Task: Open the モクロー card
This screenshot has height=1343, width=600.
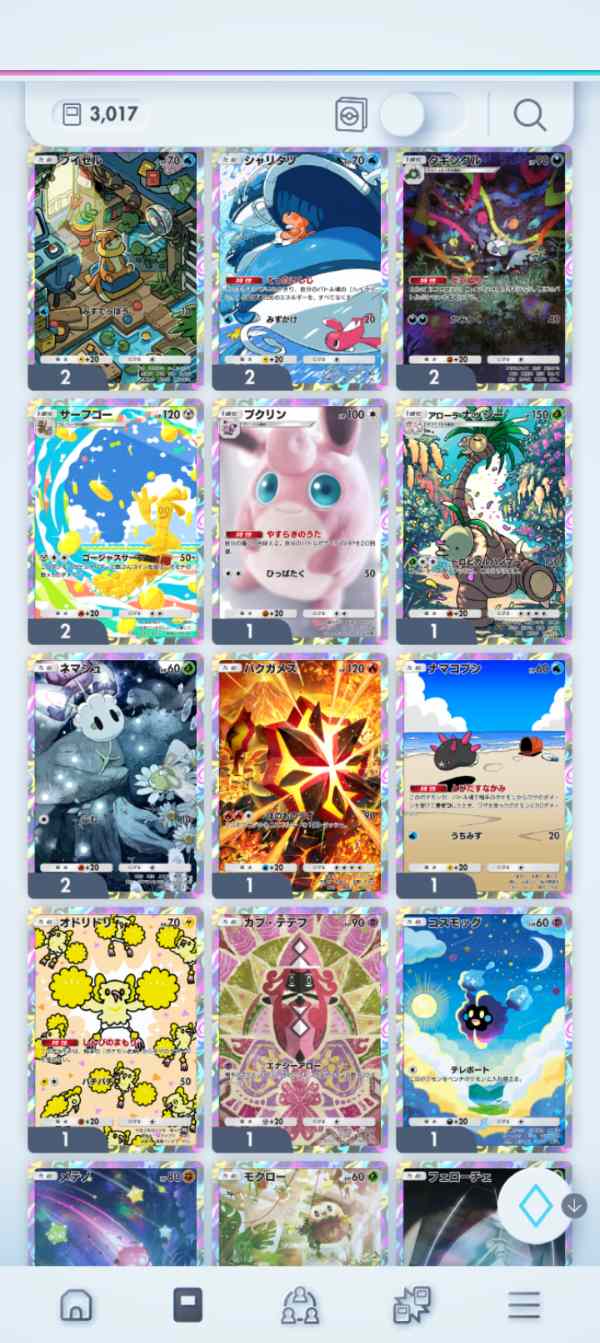Action: pyautogui.click(x=299, y=1215)
